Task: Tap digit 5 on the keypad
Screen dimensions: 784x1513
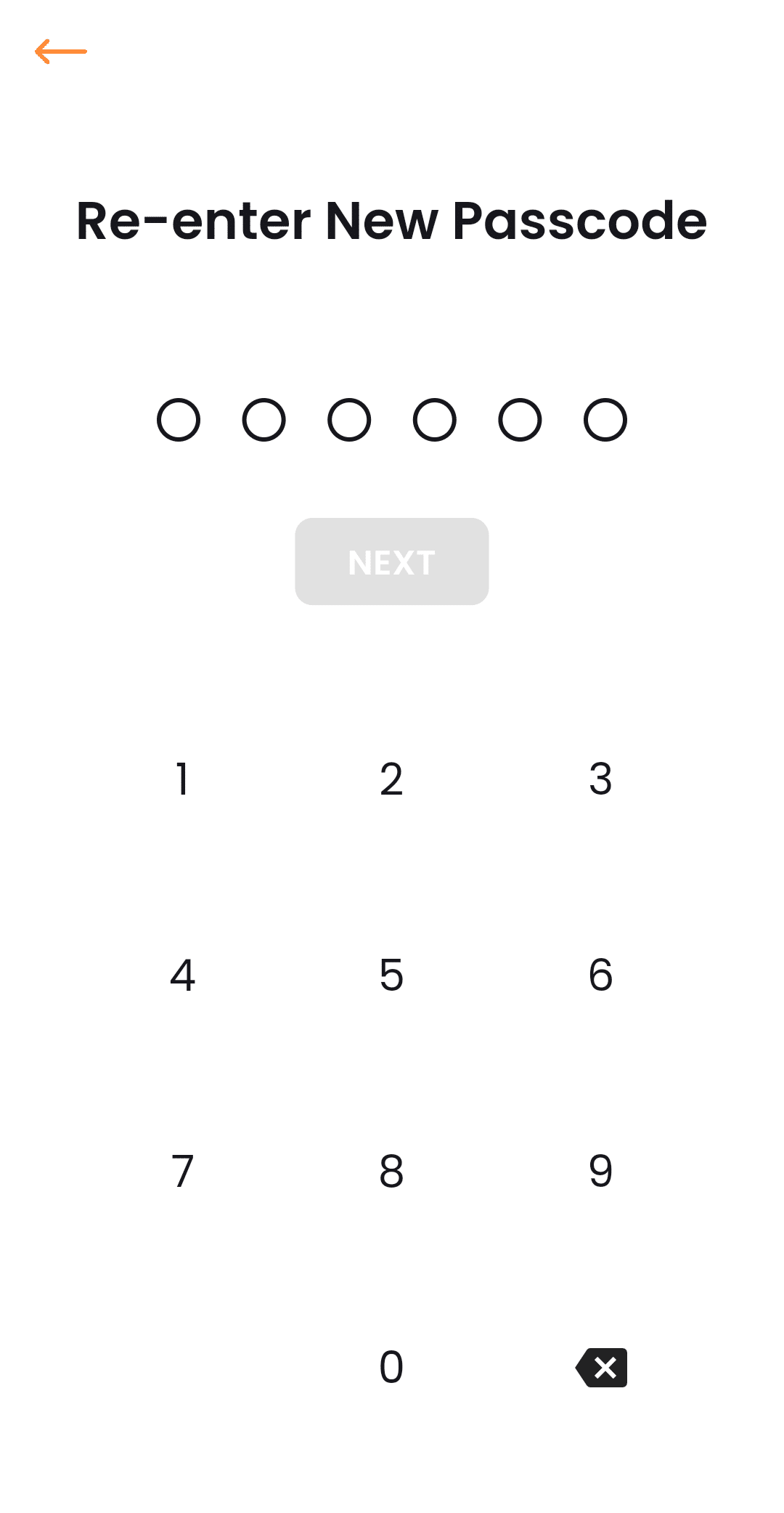Action: pyautogui.click(x=391, y=975)
